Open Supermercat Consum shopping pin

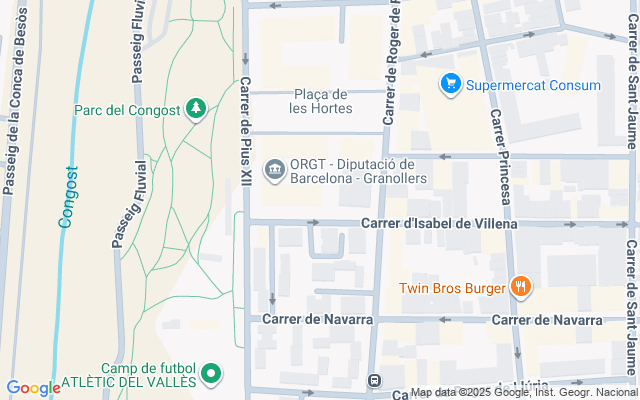pos(451,85)
